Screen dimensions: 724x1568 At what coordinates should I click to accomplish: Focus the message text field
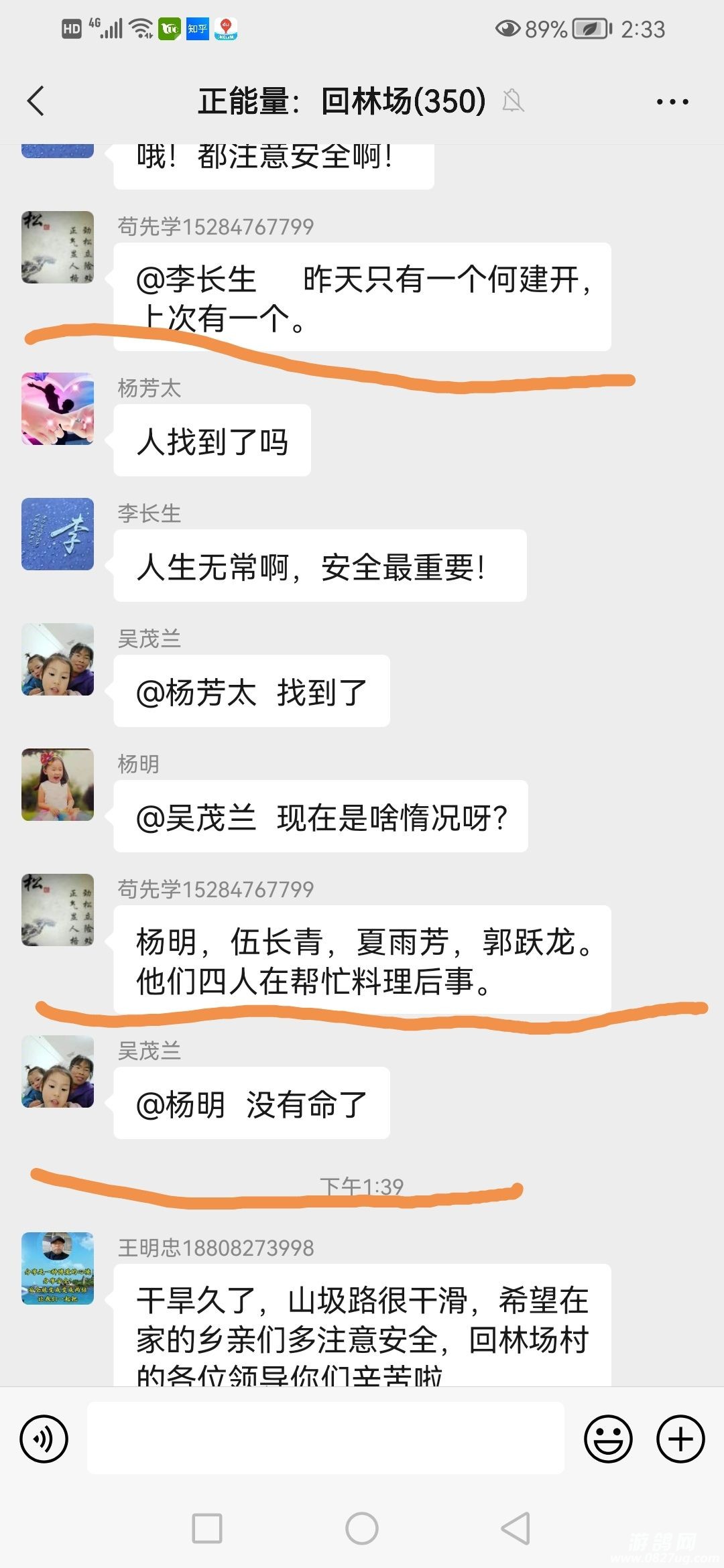326,1438
